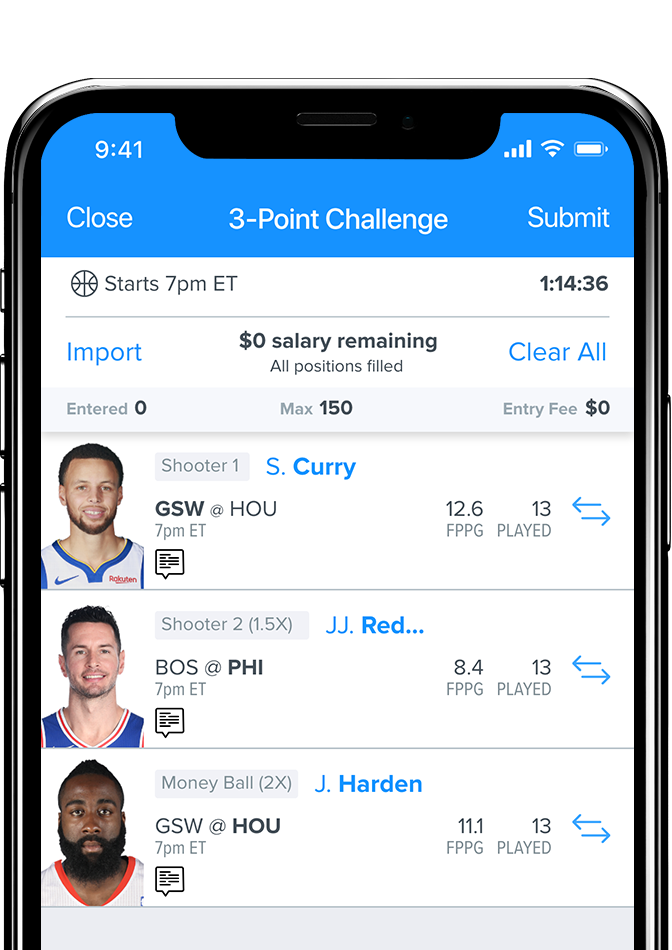Import a lineup
672x950 pixels.
tap(104, 352)
